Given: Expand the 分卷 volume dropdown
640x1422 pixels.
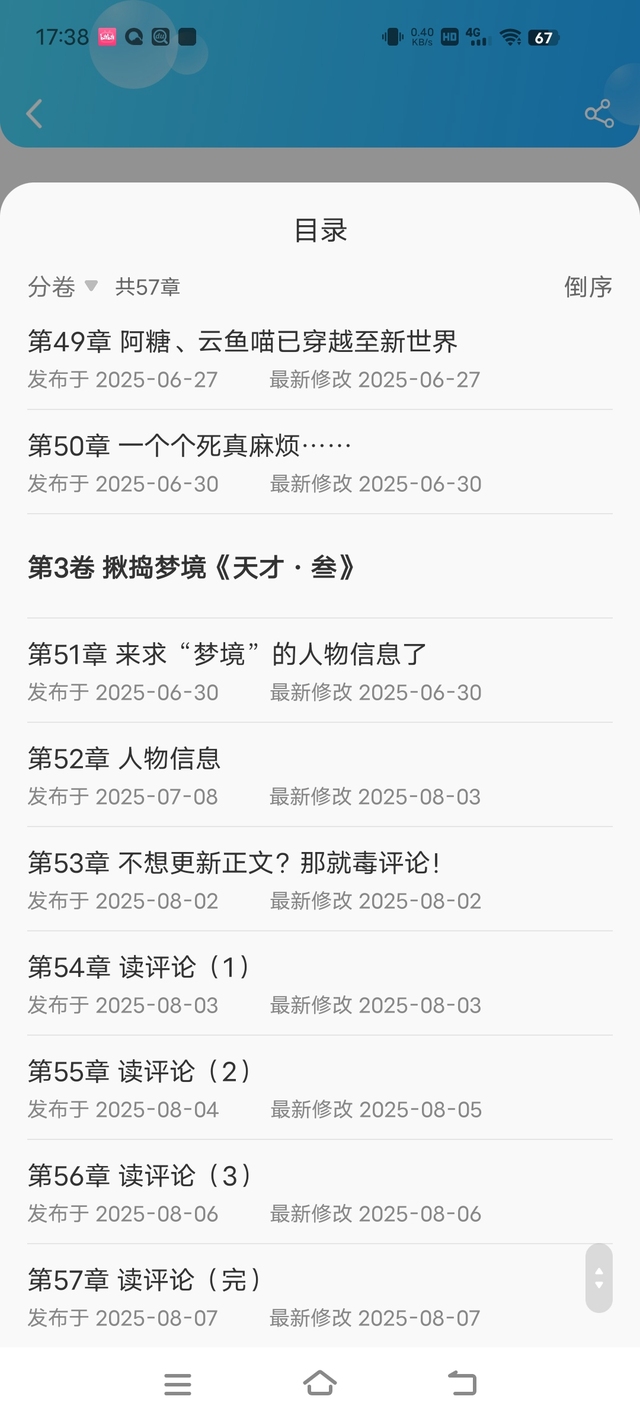Looking at the screenshot, I should (x=63, y=287).
